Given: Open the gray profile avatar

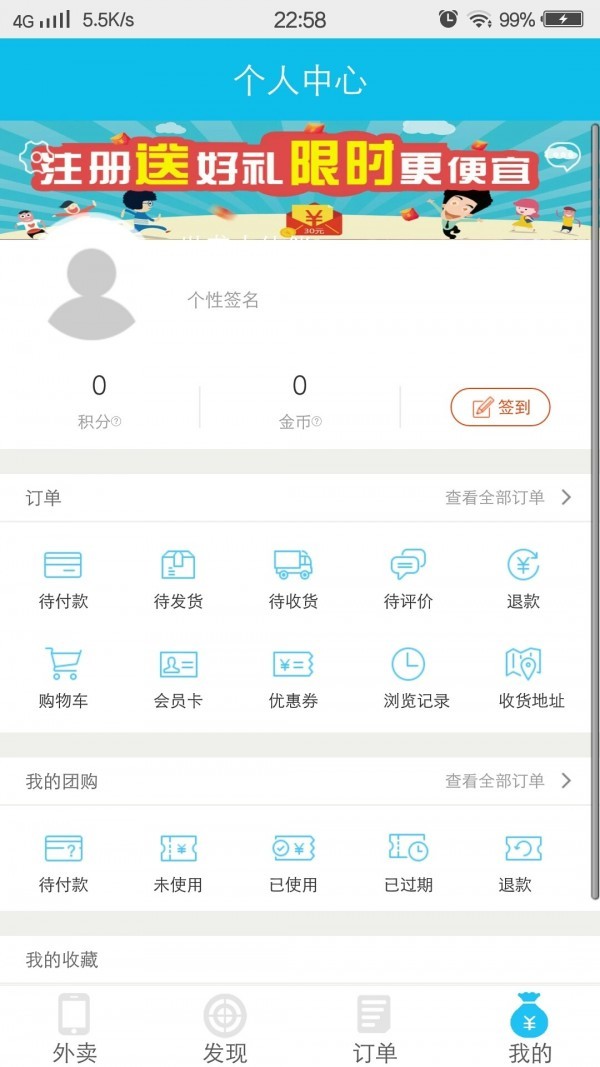Looking at the screenshot, I should point(91,293).
